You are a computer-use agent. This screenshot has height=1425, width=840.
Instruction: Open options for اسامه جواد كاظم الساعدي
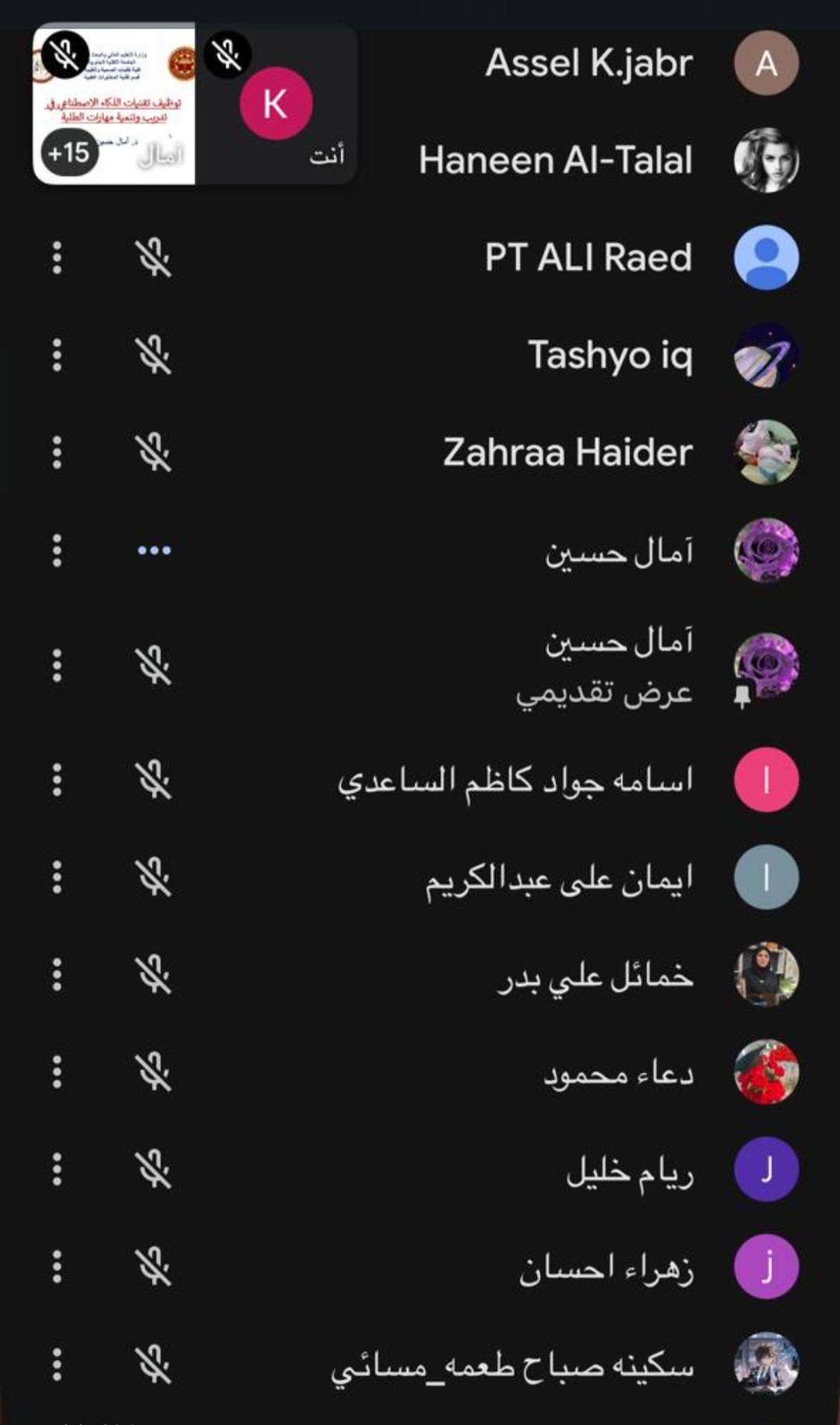(x=57, y=779)
